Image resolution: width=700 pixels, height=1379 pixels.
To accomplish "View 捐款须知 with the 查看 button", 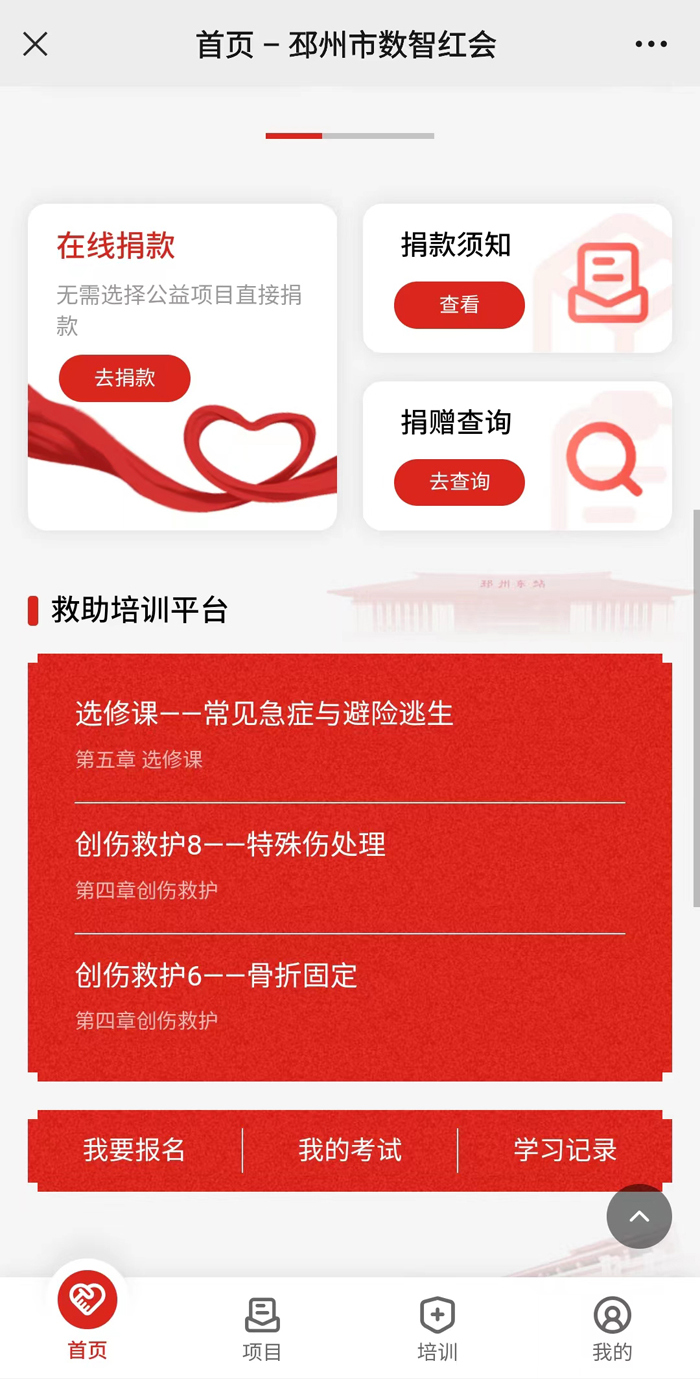I will 459,305.
